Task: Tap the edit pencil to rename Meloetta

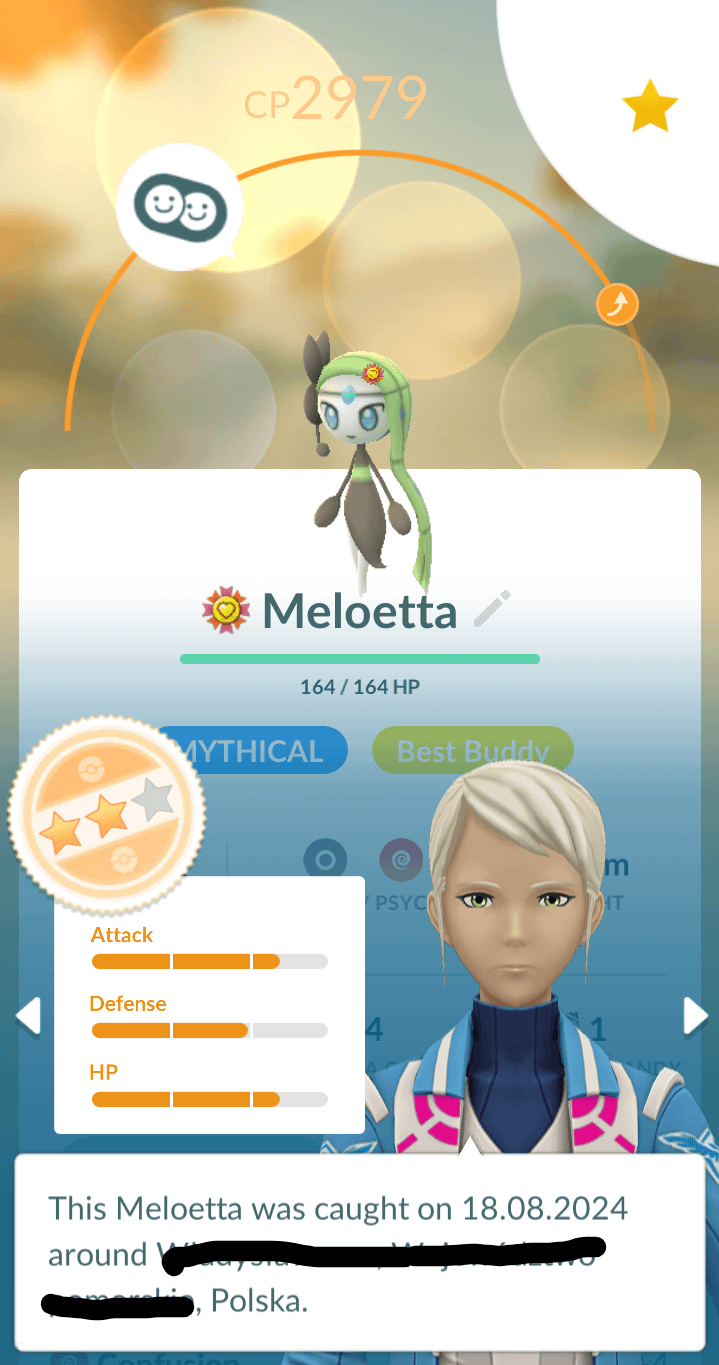Action: click(491, 610)
